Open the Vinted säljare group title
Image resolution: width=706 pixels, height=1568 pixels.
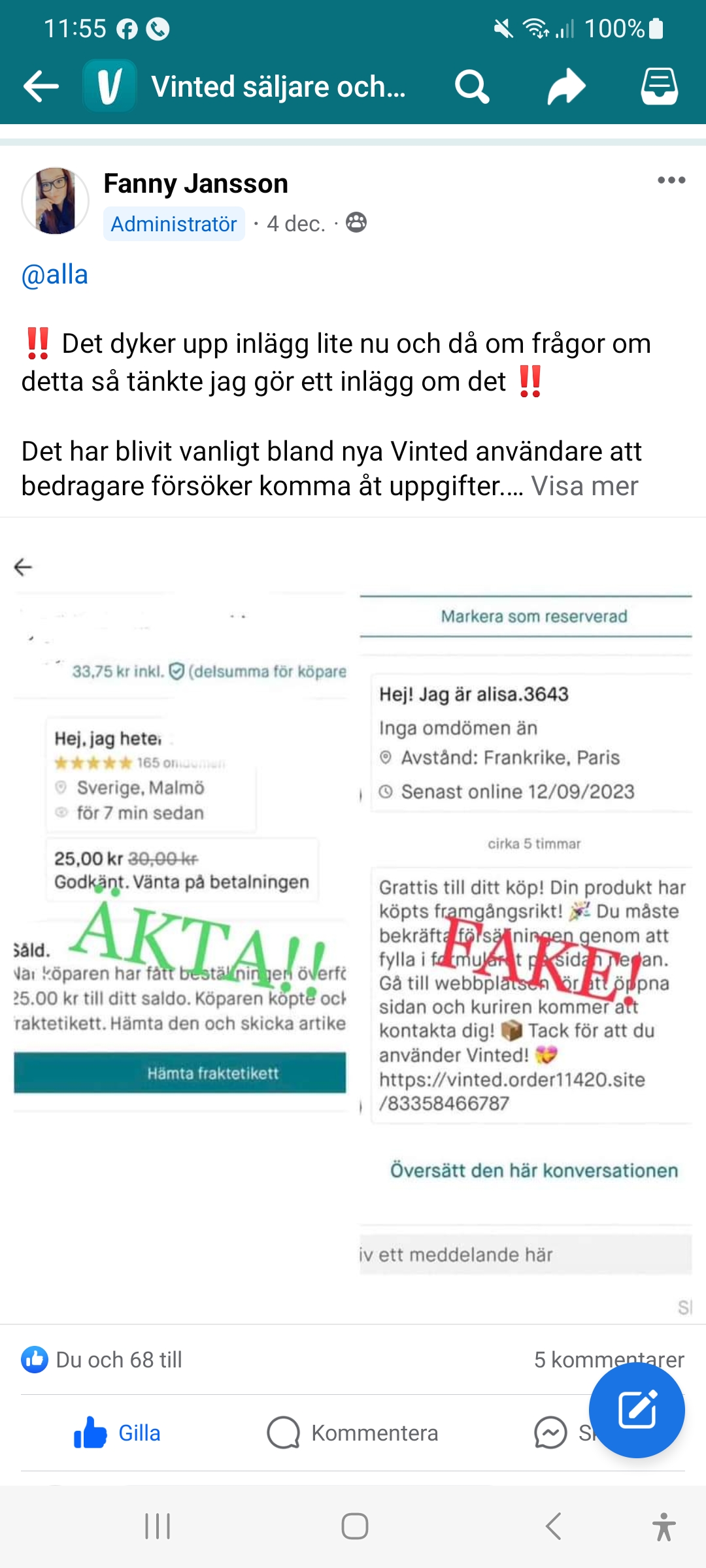click(x=278, y=86)
